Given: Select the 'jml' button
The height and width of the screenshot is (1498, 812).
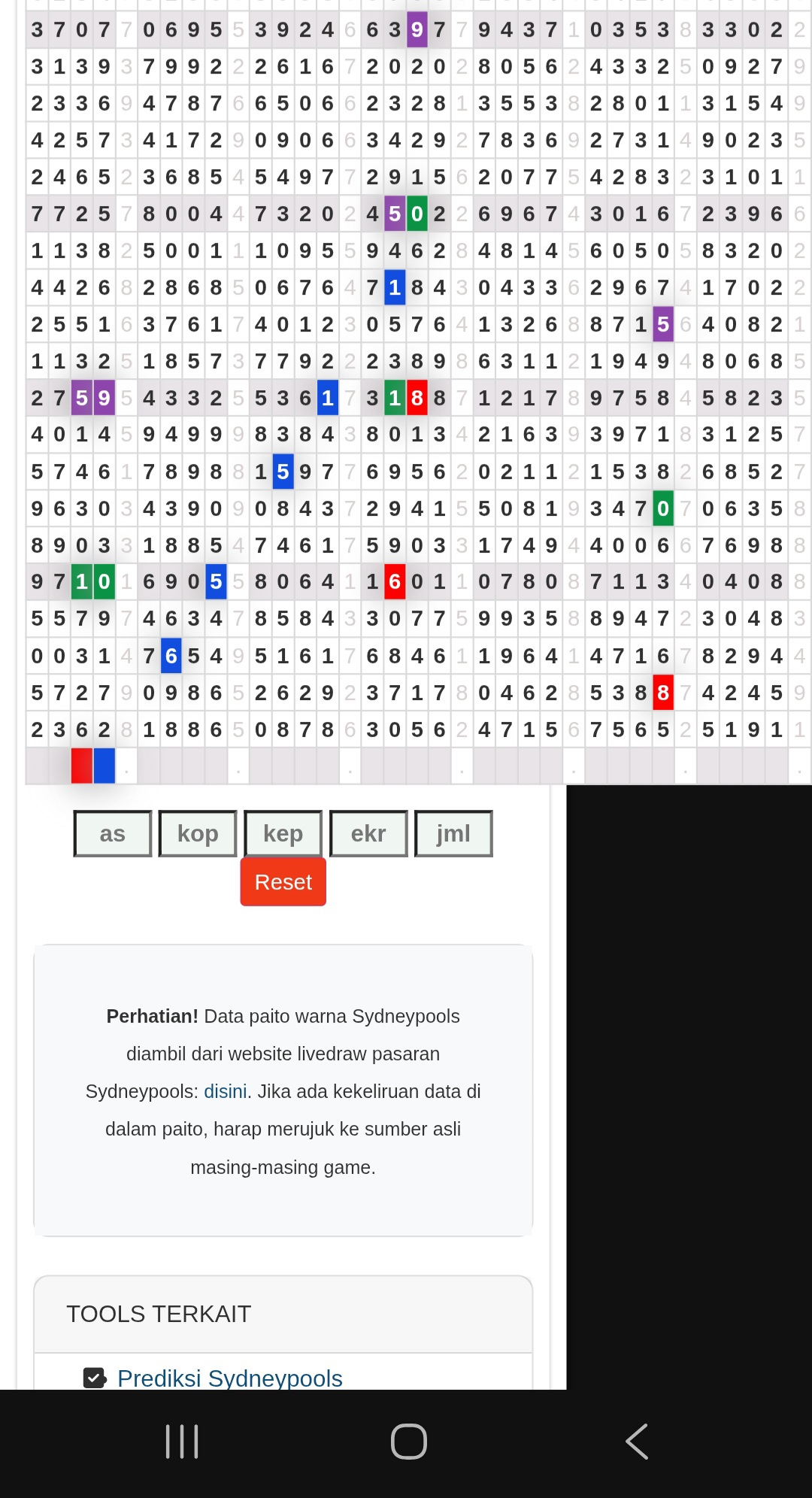Looking at the screenshot, I should click(x=453, y=833).
